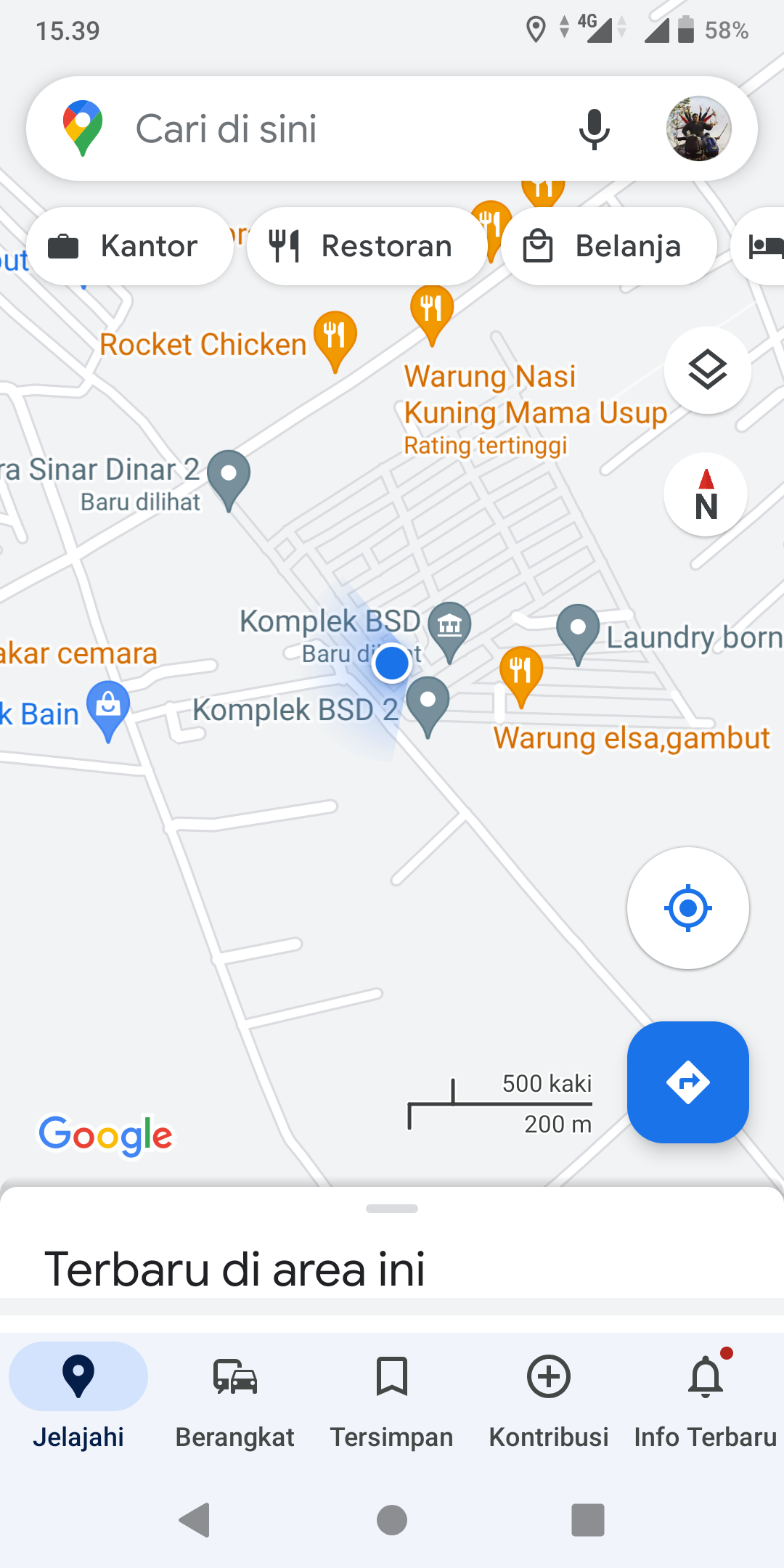Image resolution: width=784 pixels, height=1568 pixels.
Task: Tap the Komplek BSD 2 marker
Action: point(428,701)
